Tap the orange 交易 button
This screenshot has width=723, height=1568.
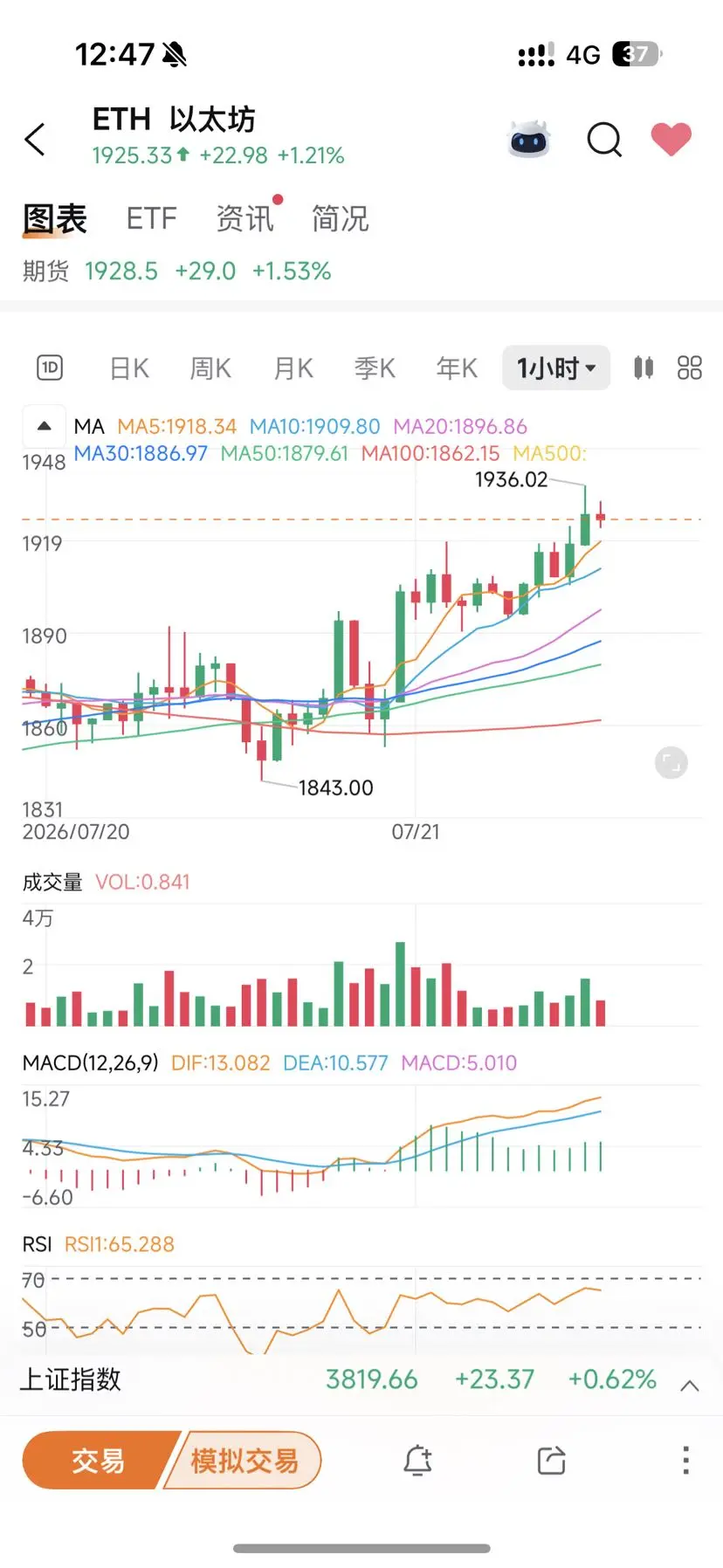[x=98, y=1460]
